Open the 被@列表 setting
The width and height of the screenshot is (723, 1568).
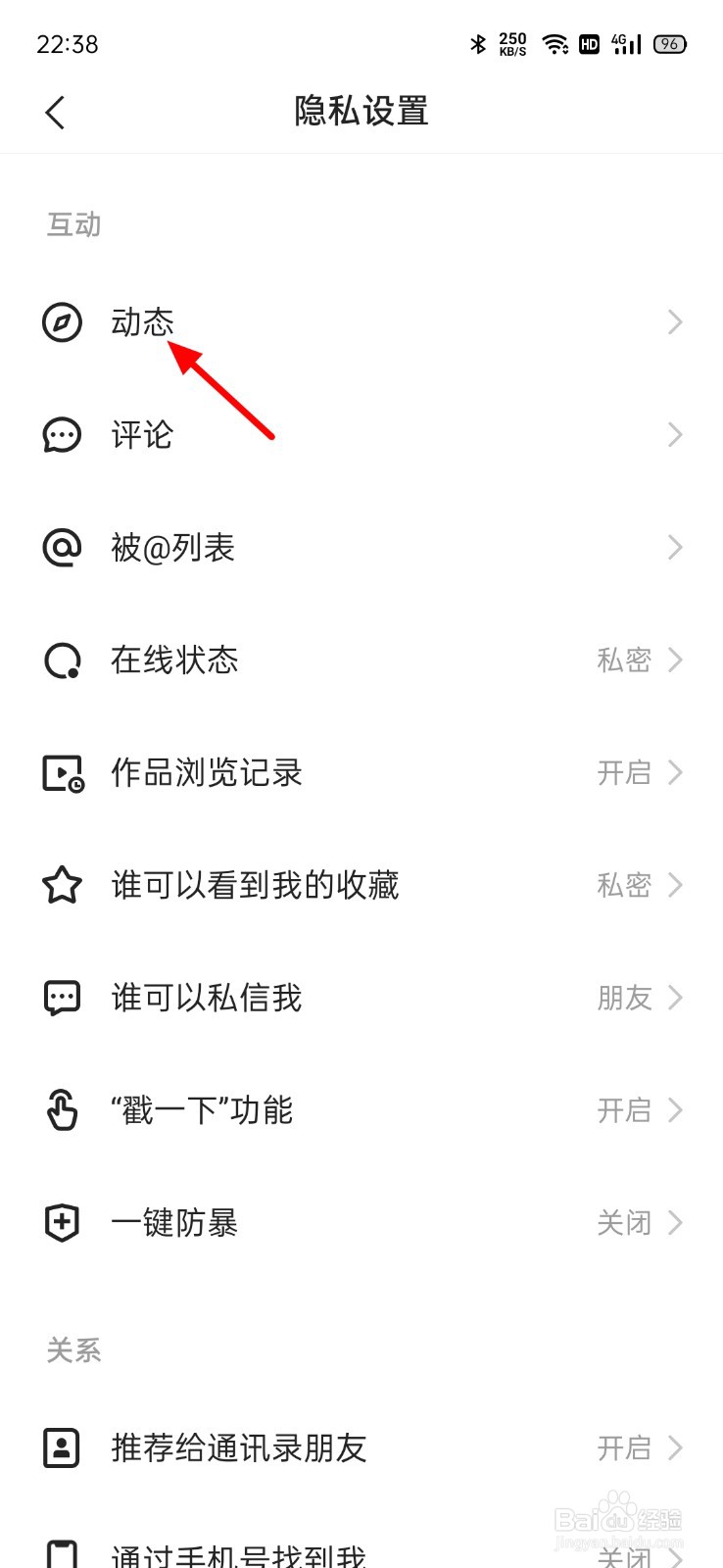click(x=361, y=548)
